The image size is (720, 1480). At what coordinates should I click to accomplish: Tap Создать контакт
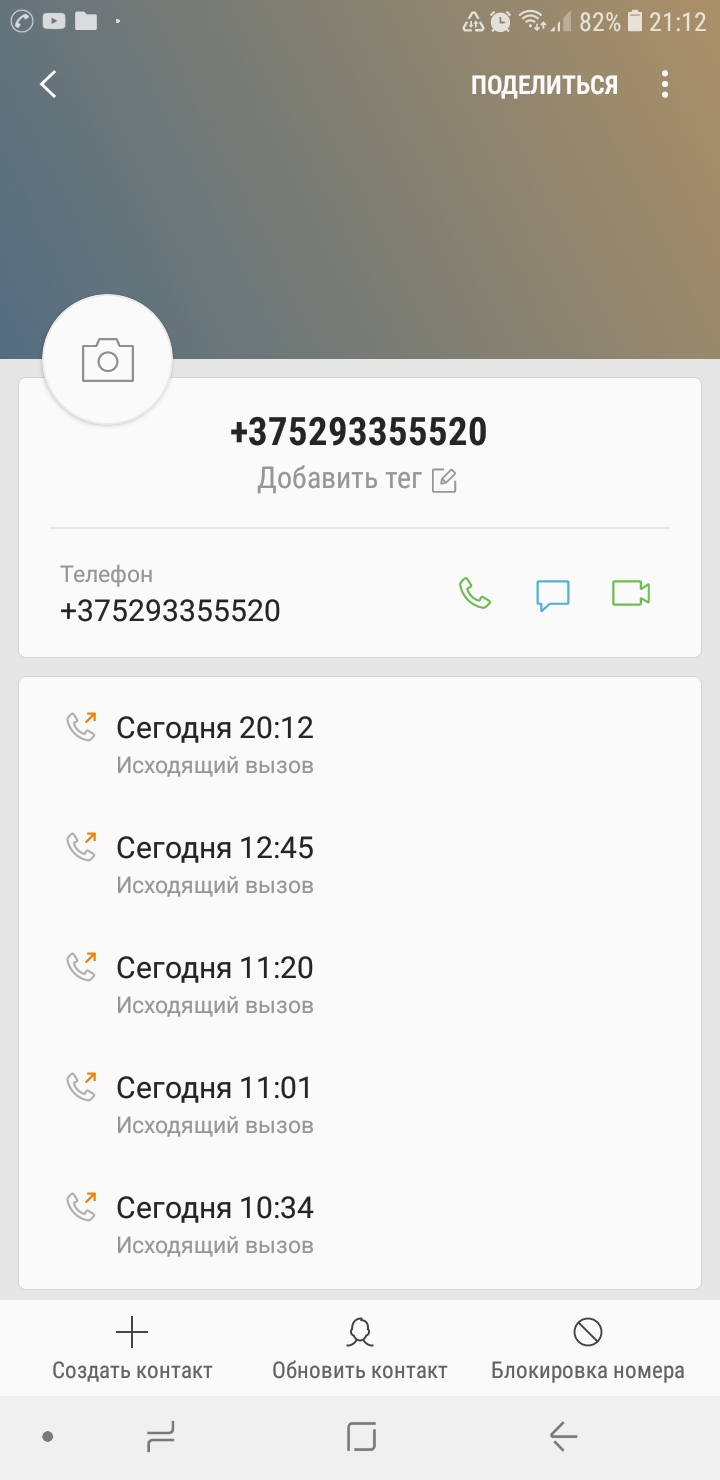coord(132,1349)
